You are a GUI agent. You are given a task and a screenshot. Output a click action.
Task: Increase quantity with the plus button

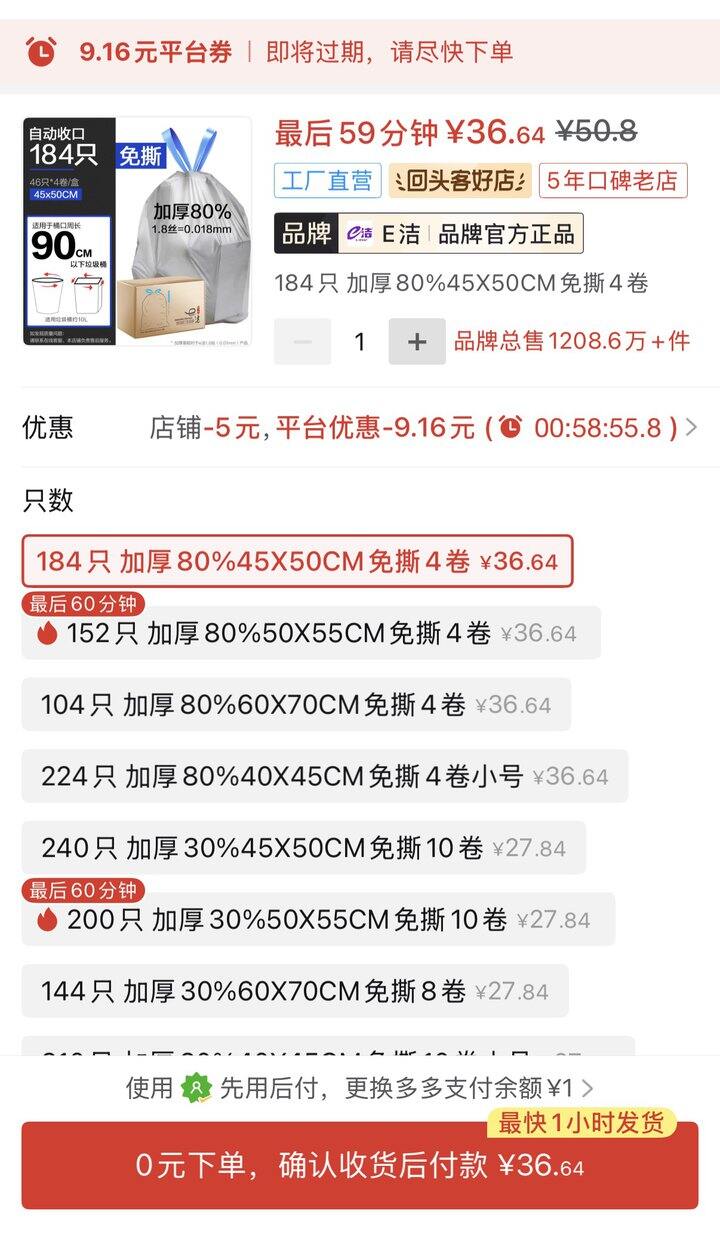[417, 342]
